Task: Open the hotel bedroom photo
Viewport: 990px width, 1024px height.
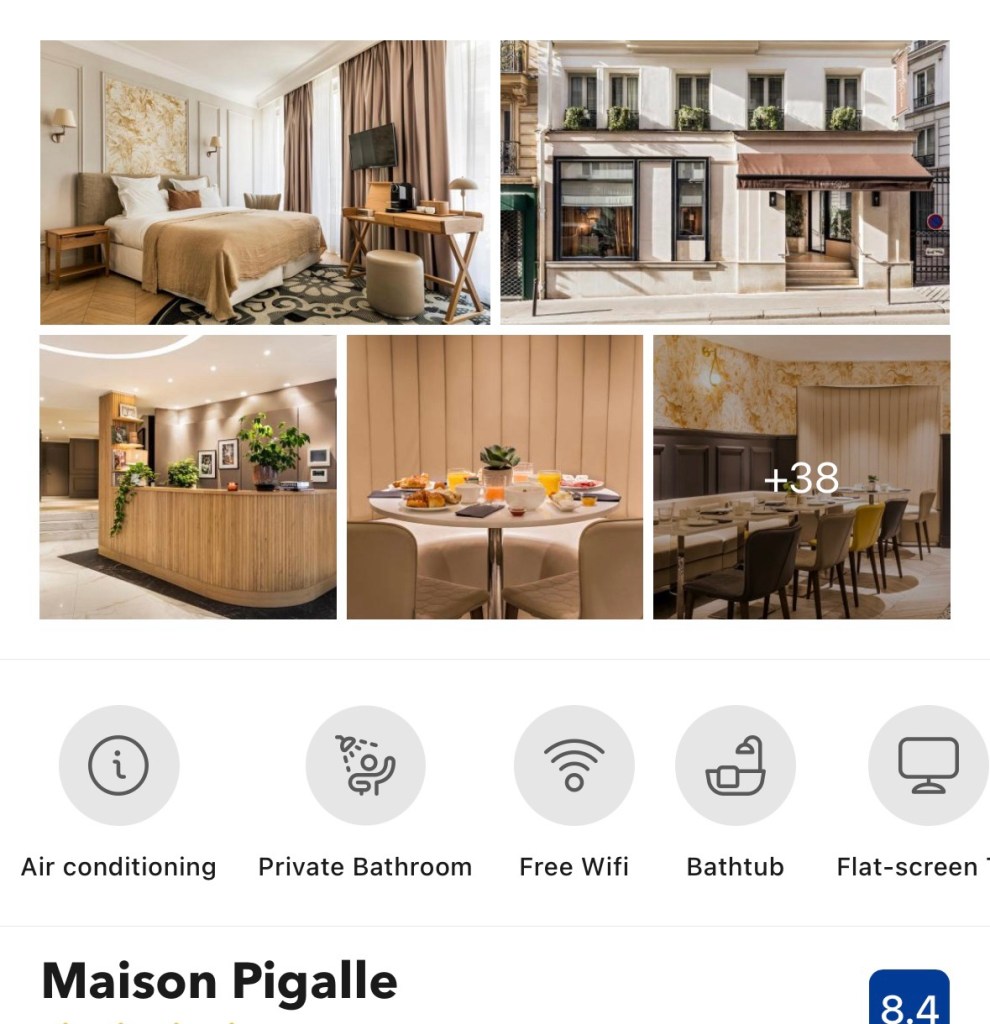Action: pyautogui.click(x=265, y=182)
